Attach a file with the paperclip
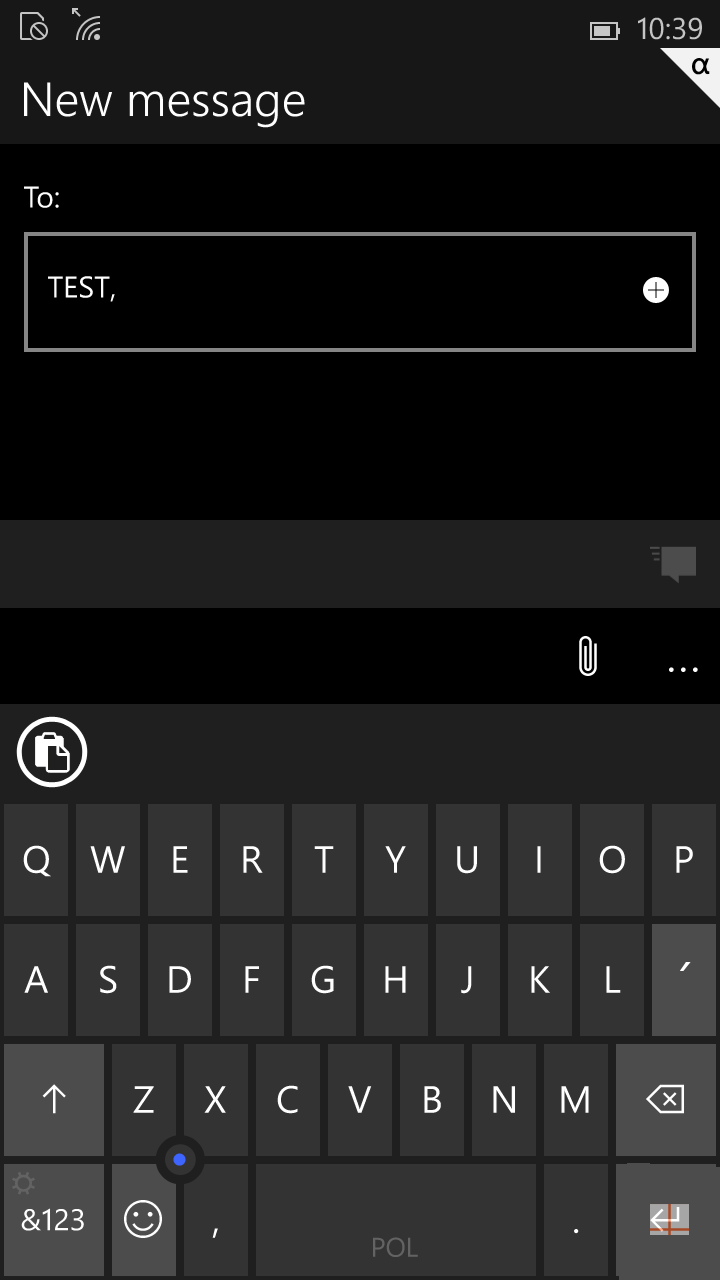Viewport: 720px width, 1280px height. (x=588, y=656)
